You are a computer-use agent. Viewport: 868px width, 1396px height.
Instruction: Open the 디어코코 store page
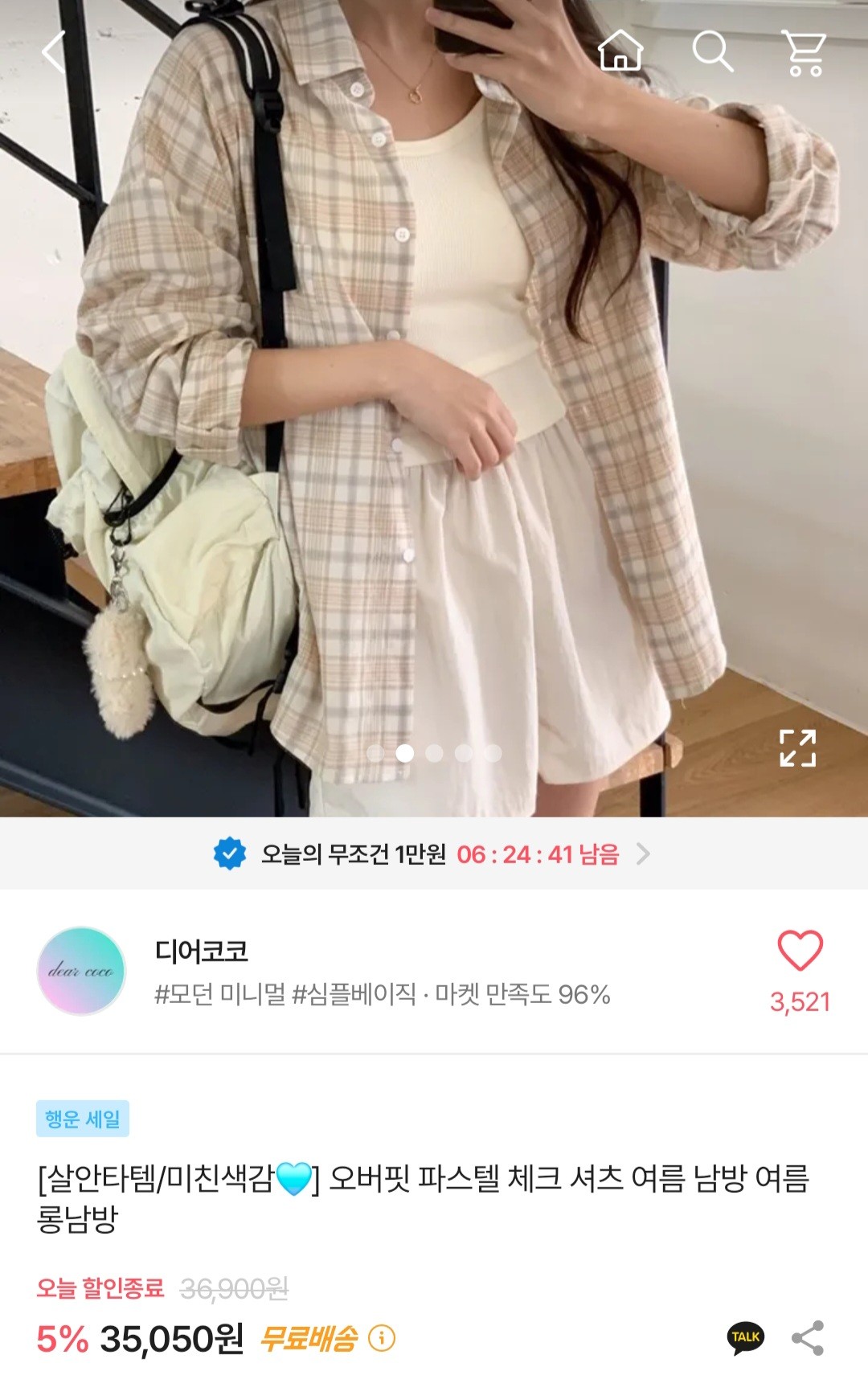click(x=201, y=952)
